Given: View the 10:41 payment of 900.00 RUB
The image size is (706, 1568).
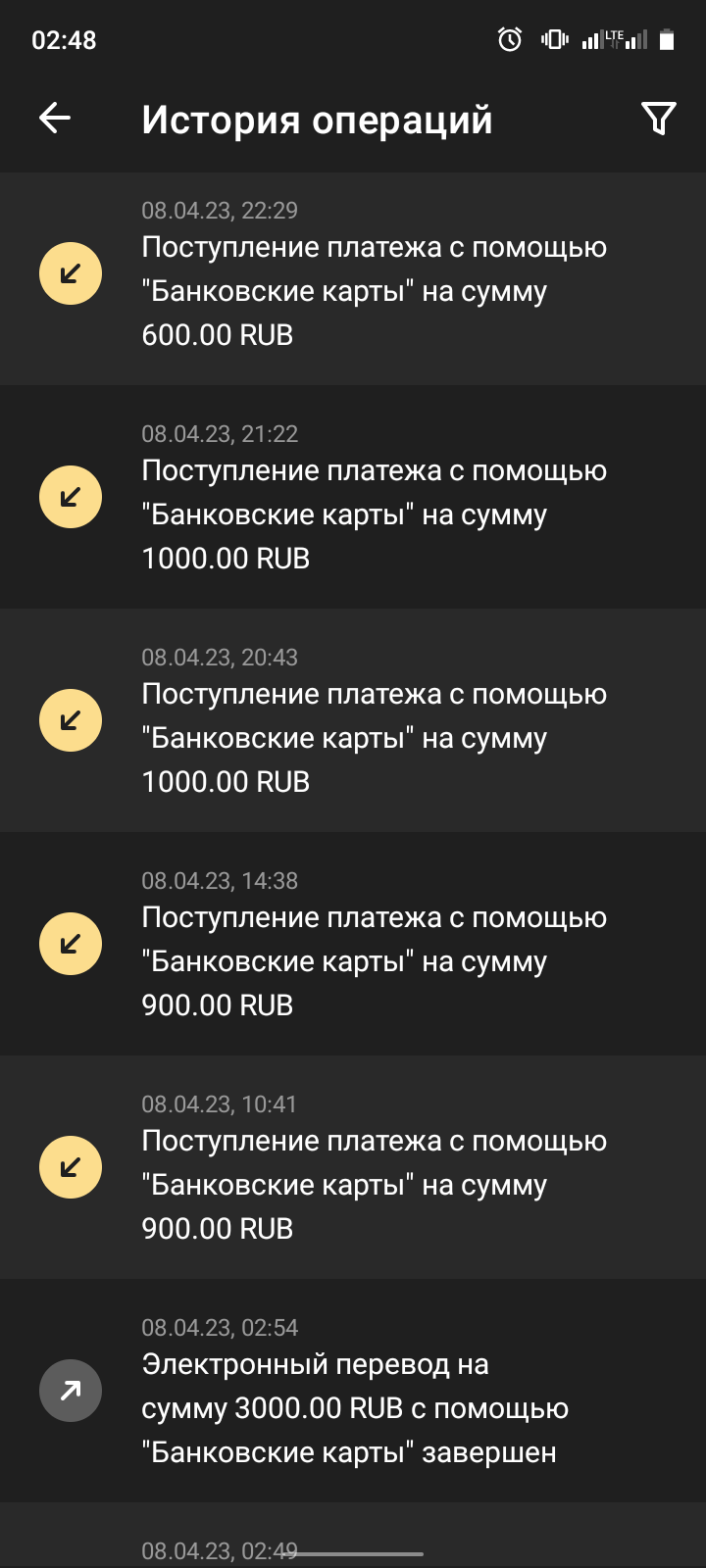Looking at the screenshot, I should pyautogui.click(x=353, y=1167).
